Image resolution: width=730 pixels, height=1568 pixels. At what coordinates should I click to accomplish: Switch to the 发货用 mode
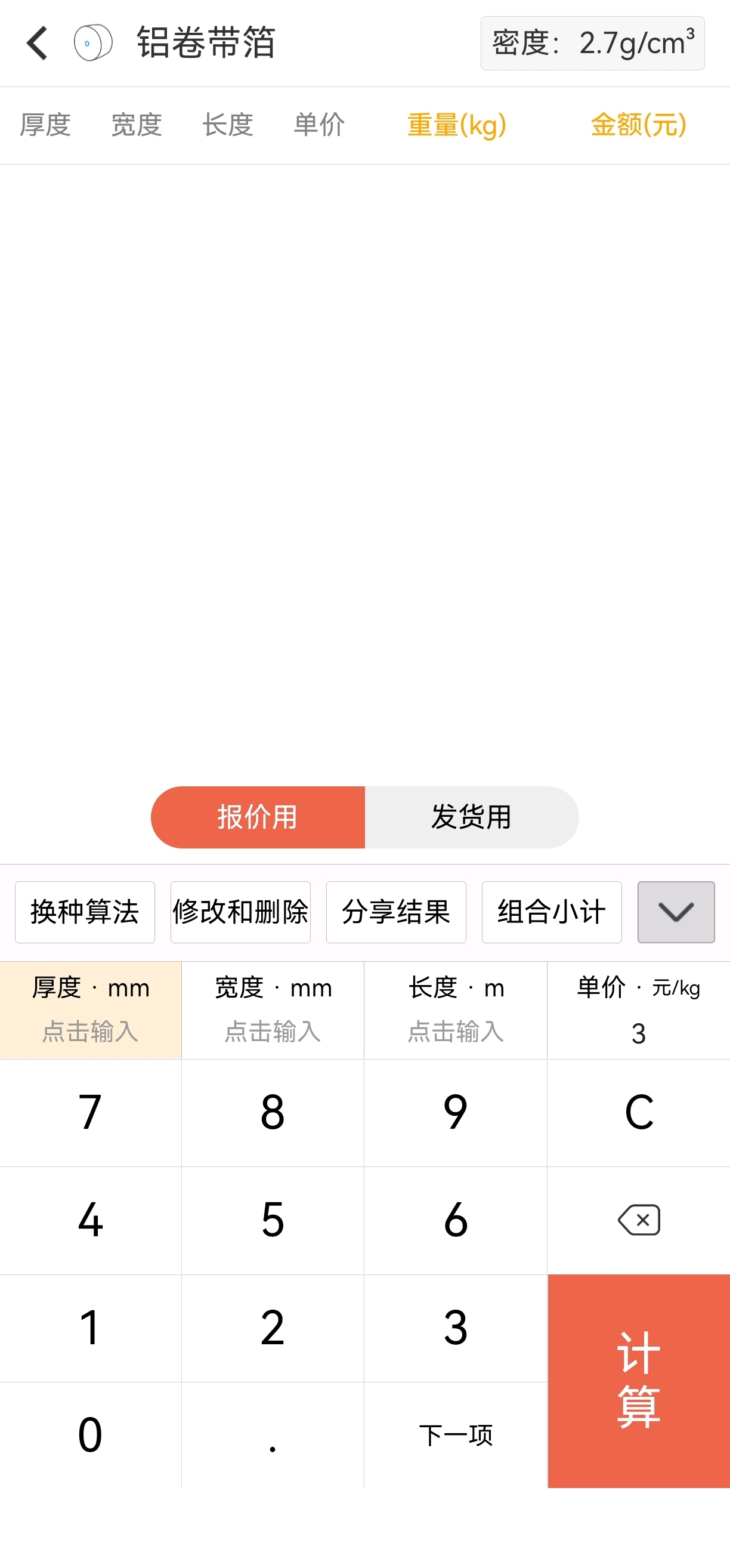[471, 817]
